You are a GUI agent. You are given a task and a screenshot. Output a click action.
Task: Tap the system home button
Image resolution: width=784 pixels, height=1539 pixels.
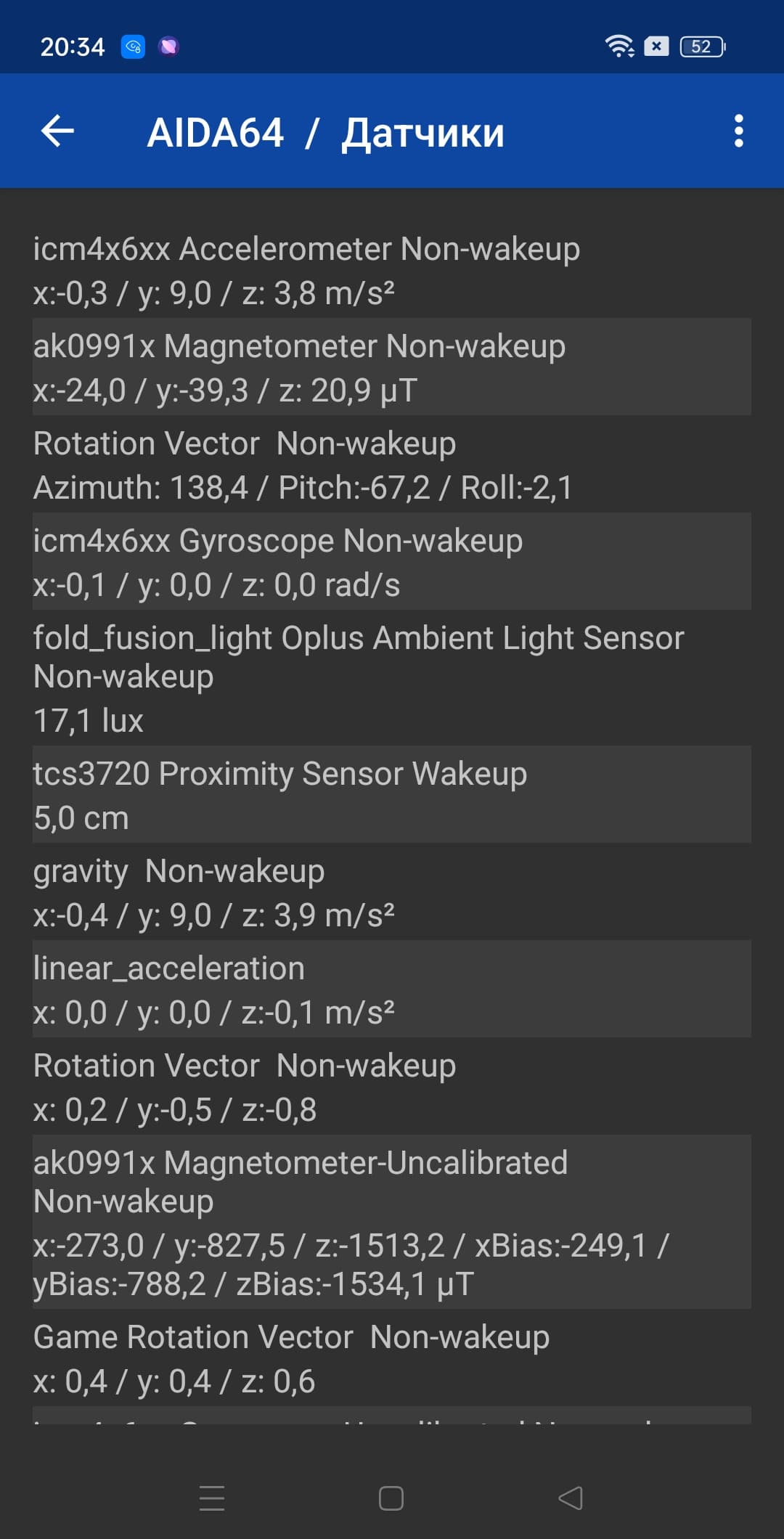tap(391, 1498)
